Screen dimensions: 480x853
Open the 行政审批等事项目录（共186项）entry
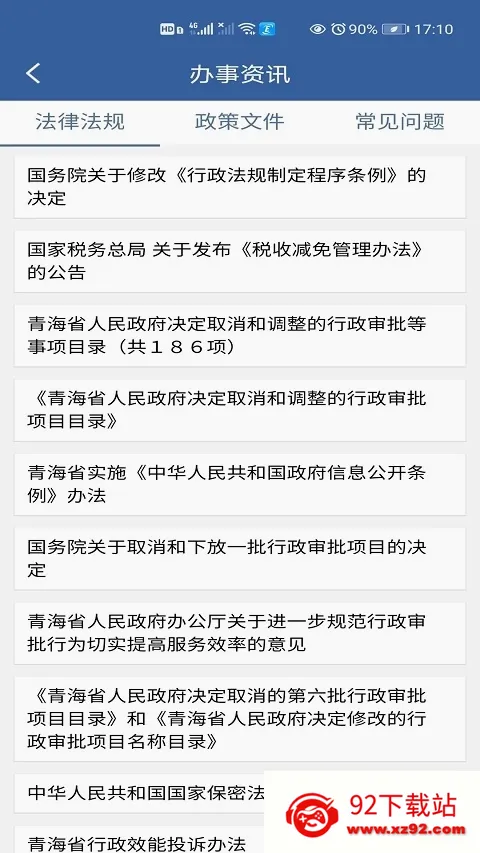[x=240, y=335]
